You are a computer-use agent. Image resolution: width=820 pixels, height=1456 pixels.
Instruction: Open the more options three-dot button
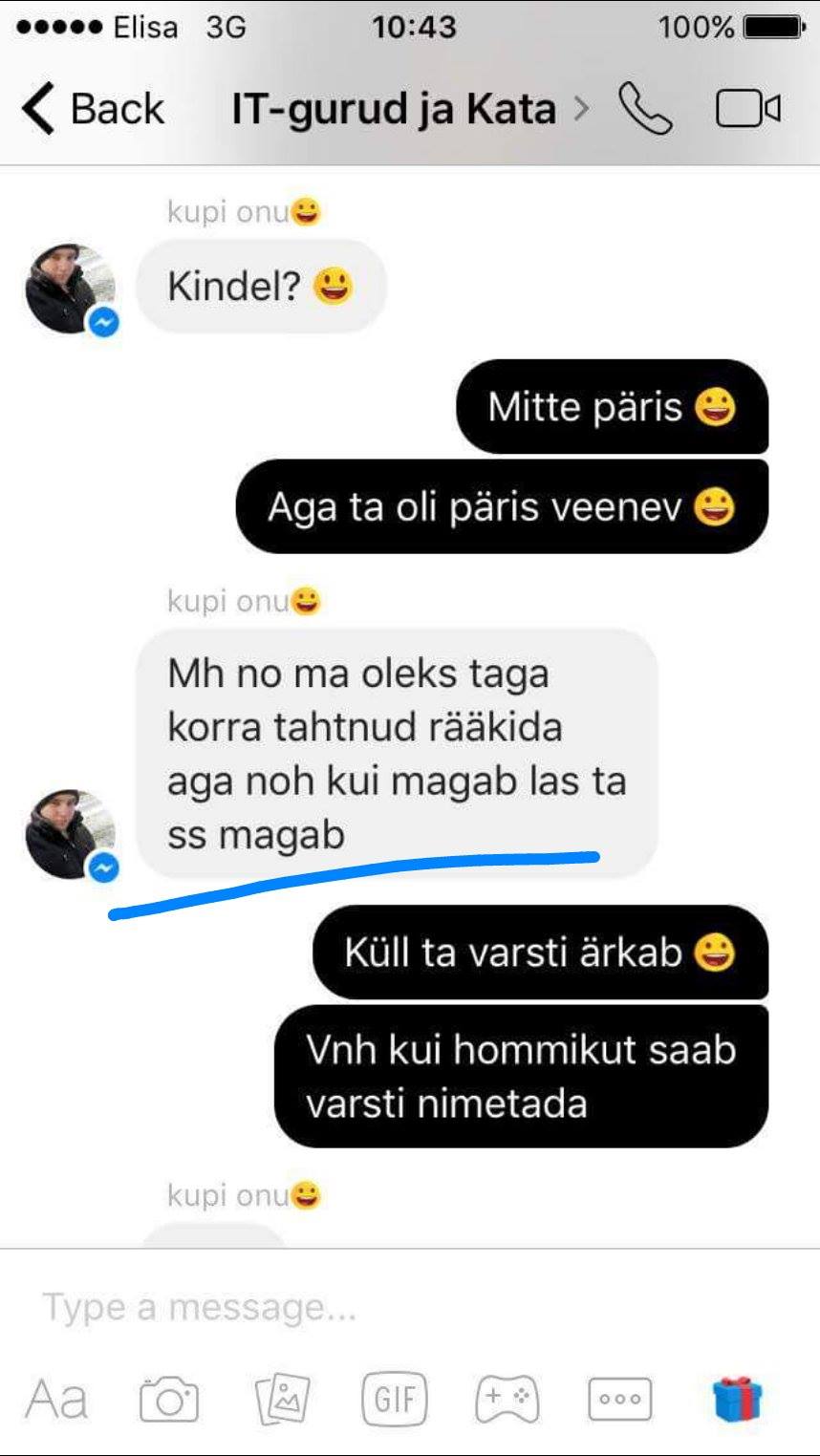point(620,1400)
